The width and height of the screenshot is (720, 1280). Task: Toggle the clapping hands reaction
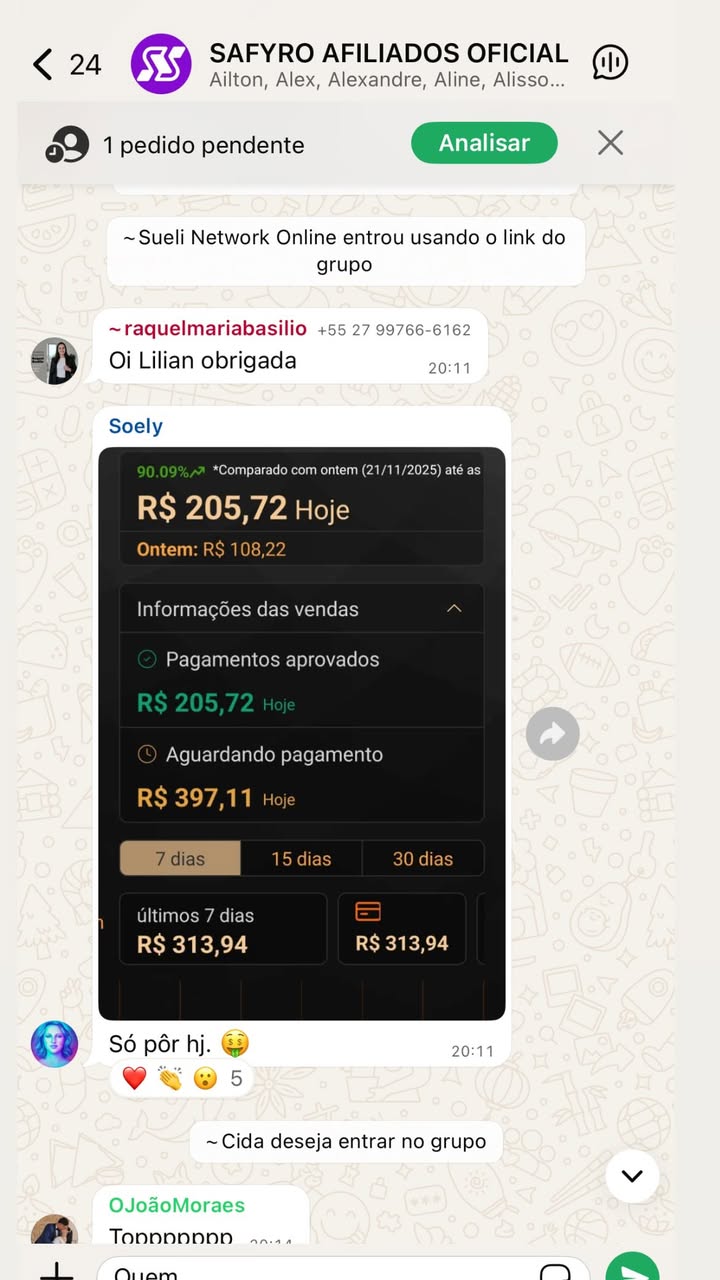[169, 1078]
